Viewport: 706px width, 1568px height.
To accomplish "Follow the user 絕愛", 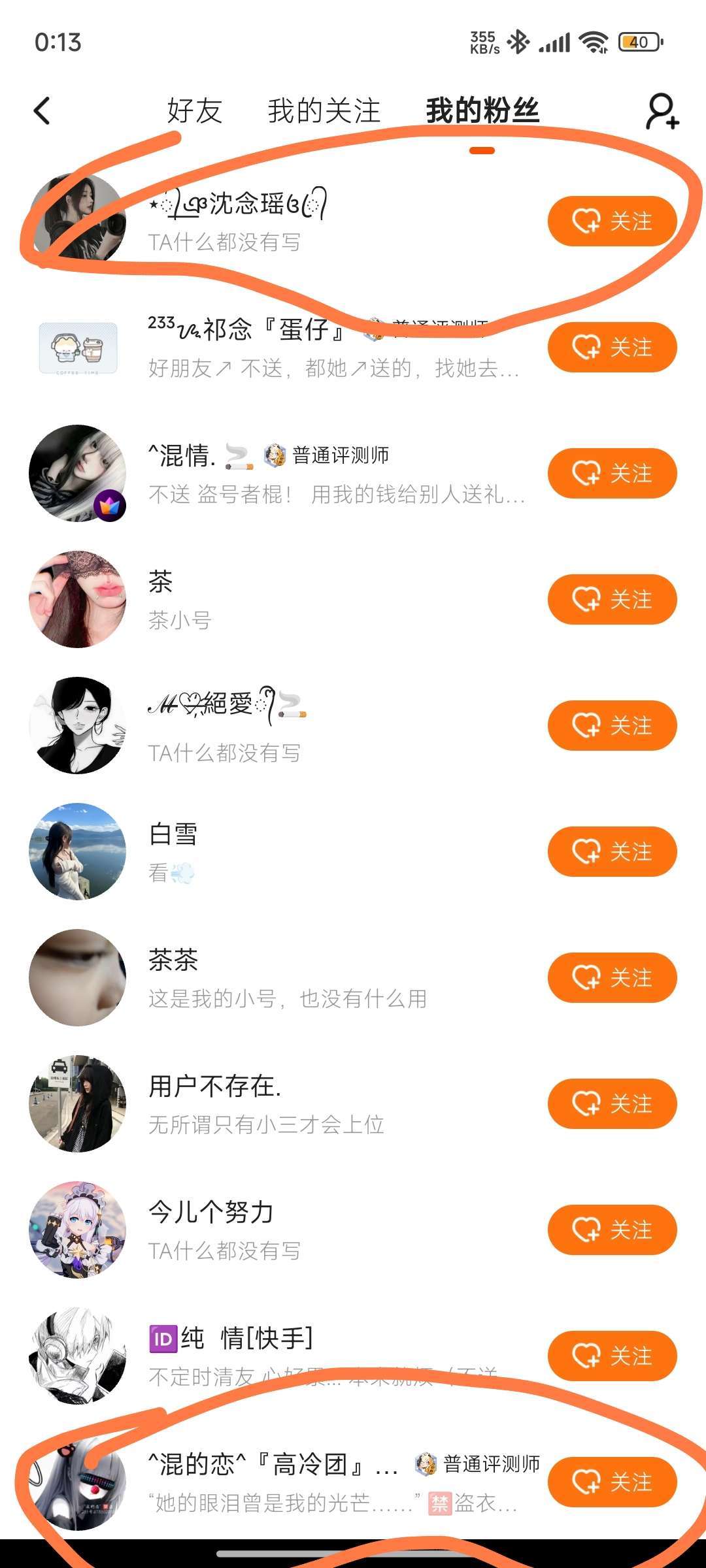I will click(612, 726).
